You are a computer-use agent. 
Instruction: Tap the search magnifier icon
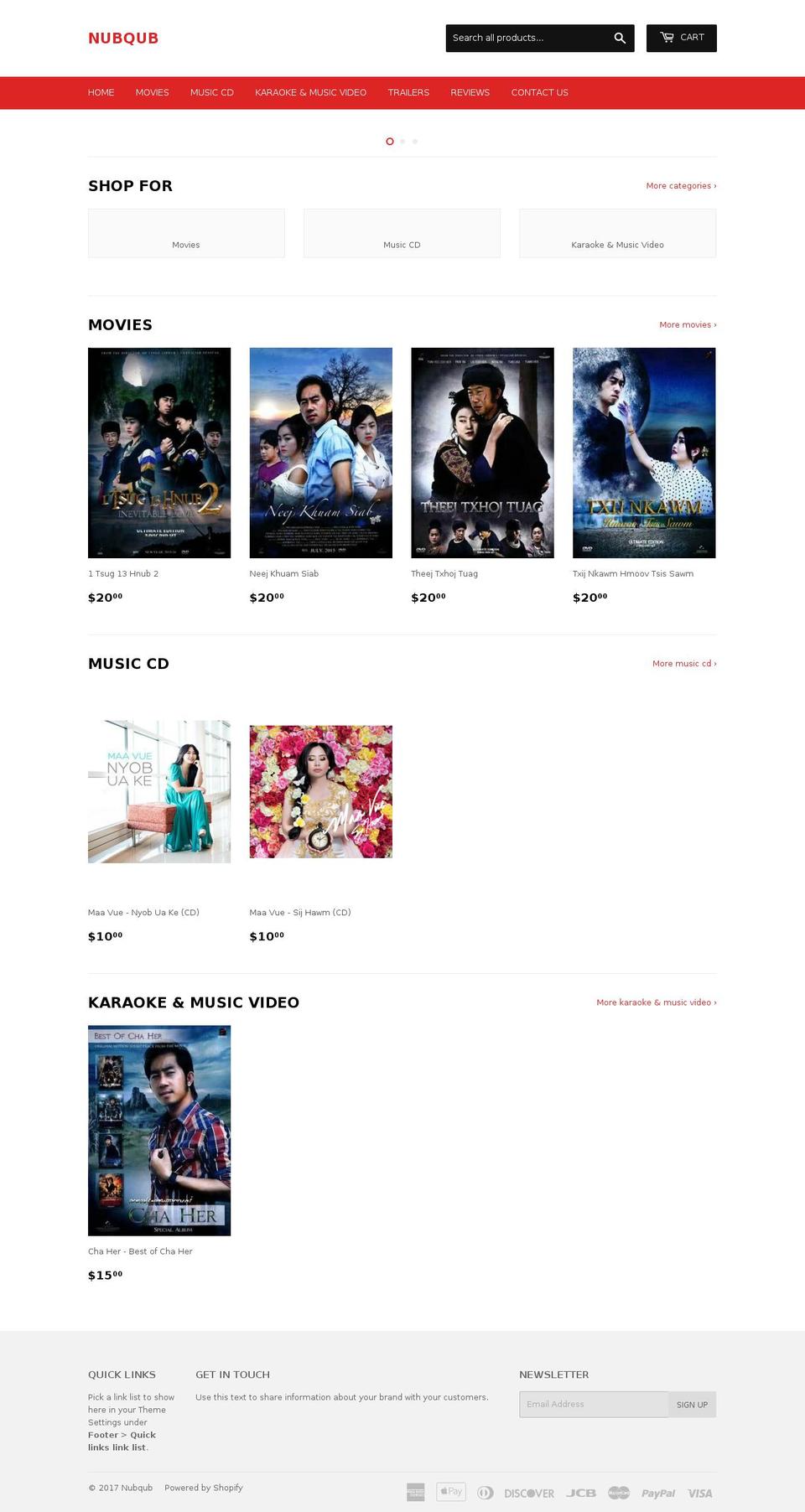[x=620, y=38]
